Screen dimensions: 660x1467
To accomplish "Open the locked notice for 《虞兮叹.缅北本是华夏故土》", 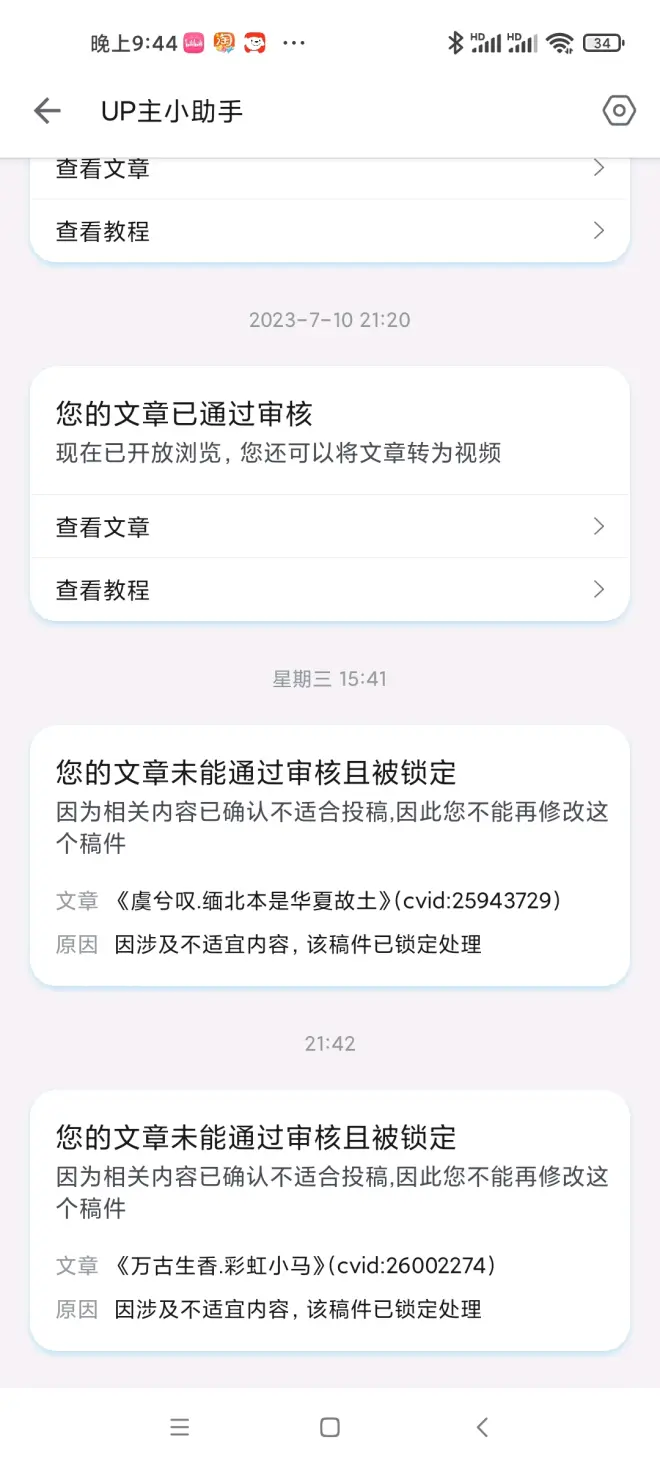I will pos(330,855).
